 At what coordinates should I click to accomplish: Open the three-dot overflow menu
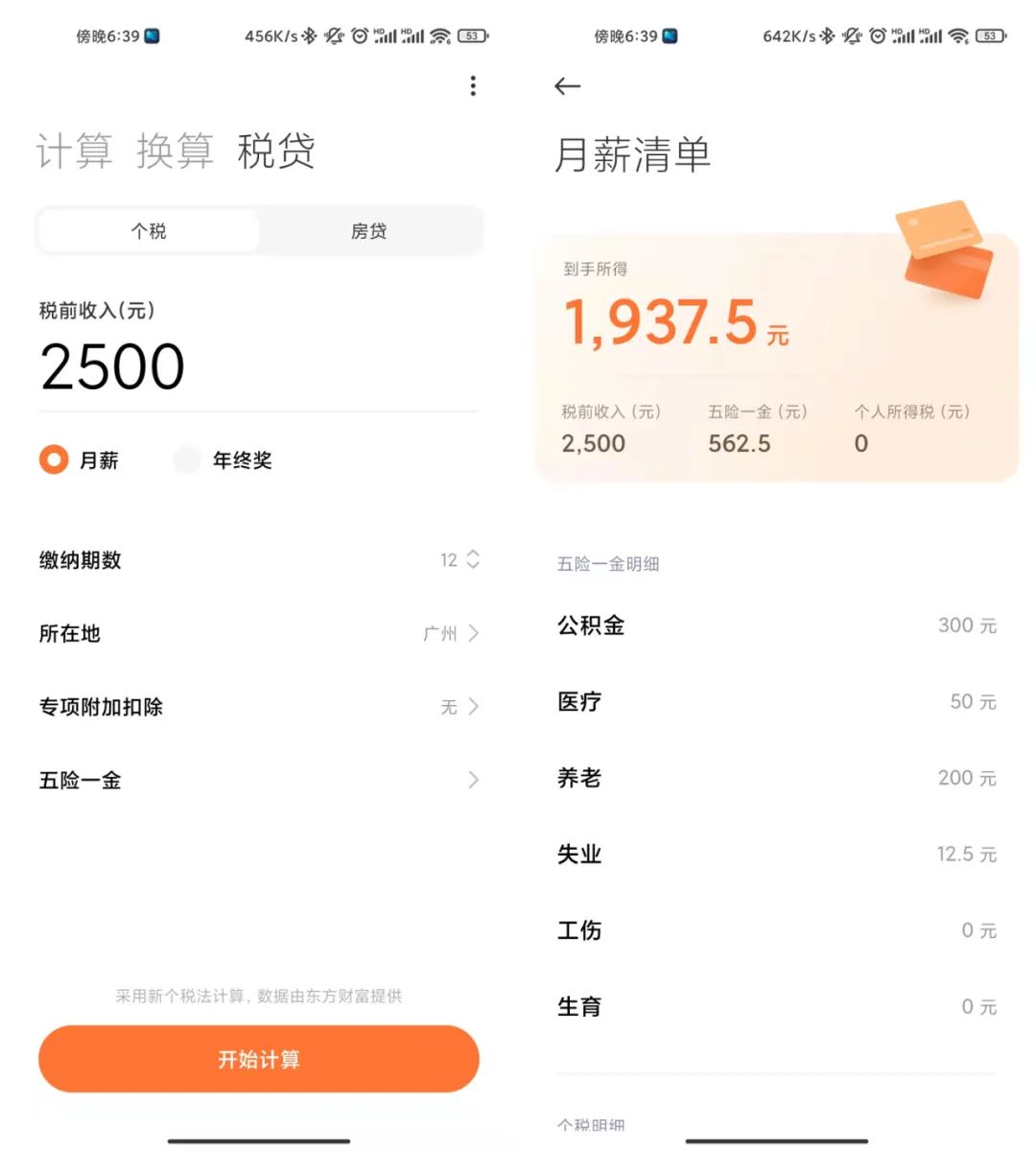[x=473, y=86]
